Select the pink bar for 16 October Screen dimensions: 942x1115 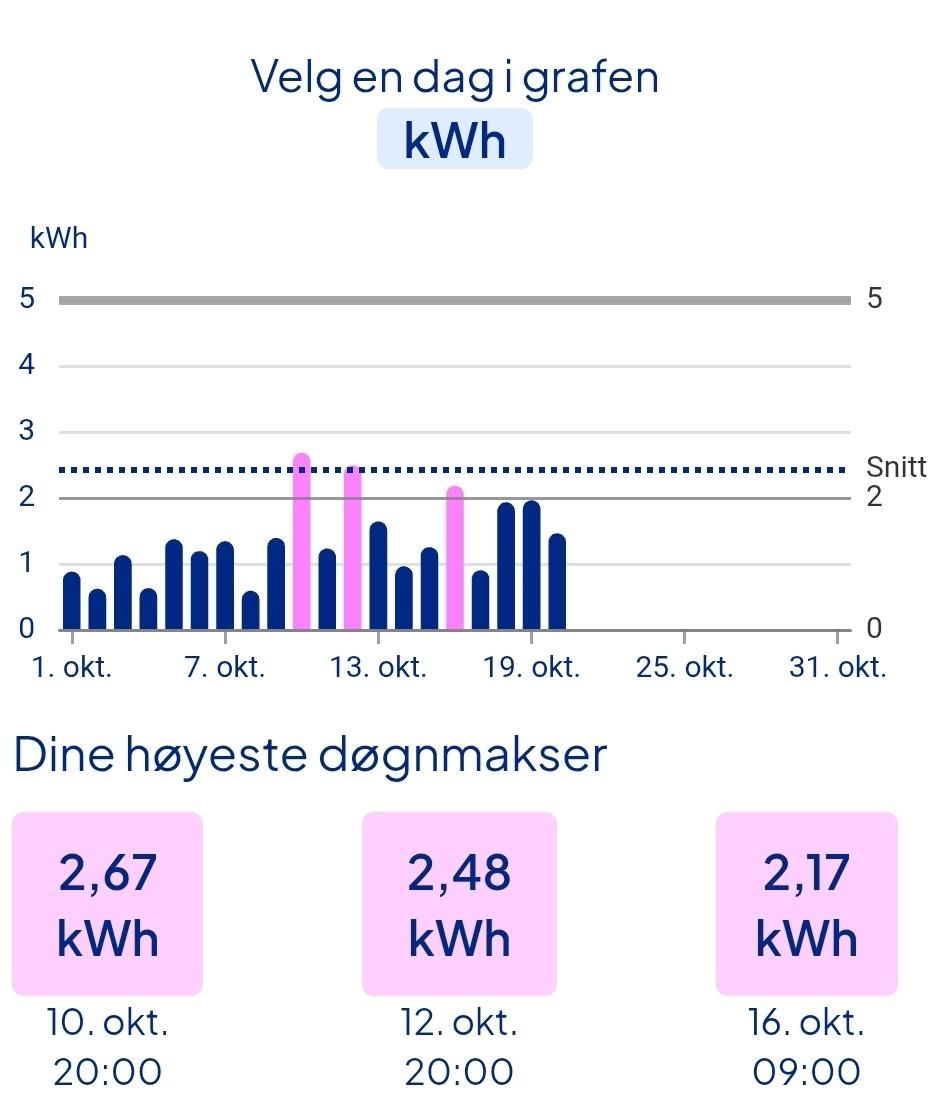(455, 560)
